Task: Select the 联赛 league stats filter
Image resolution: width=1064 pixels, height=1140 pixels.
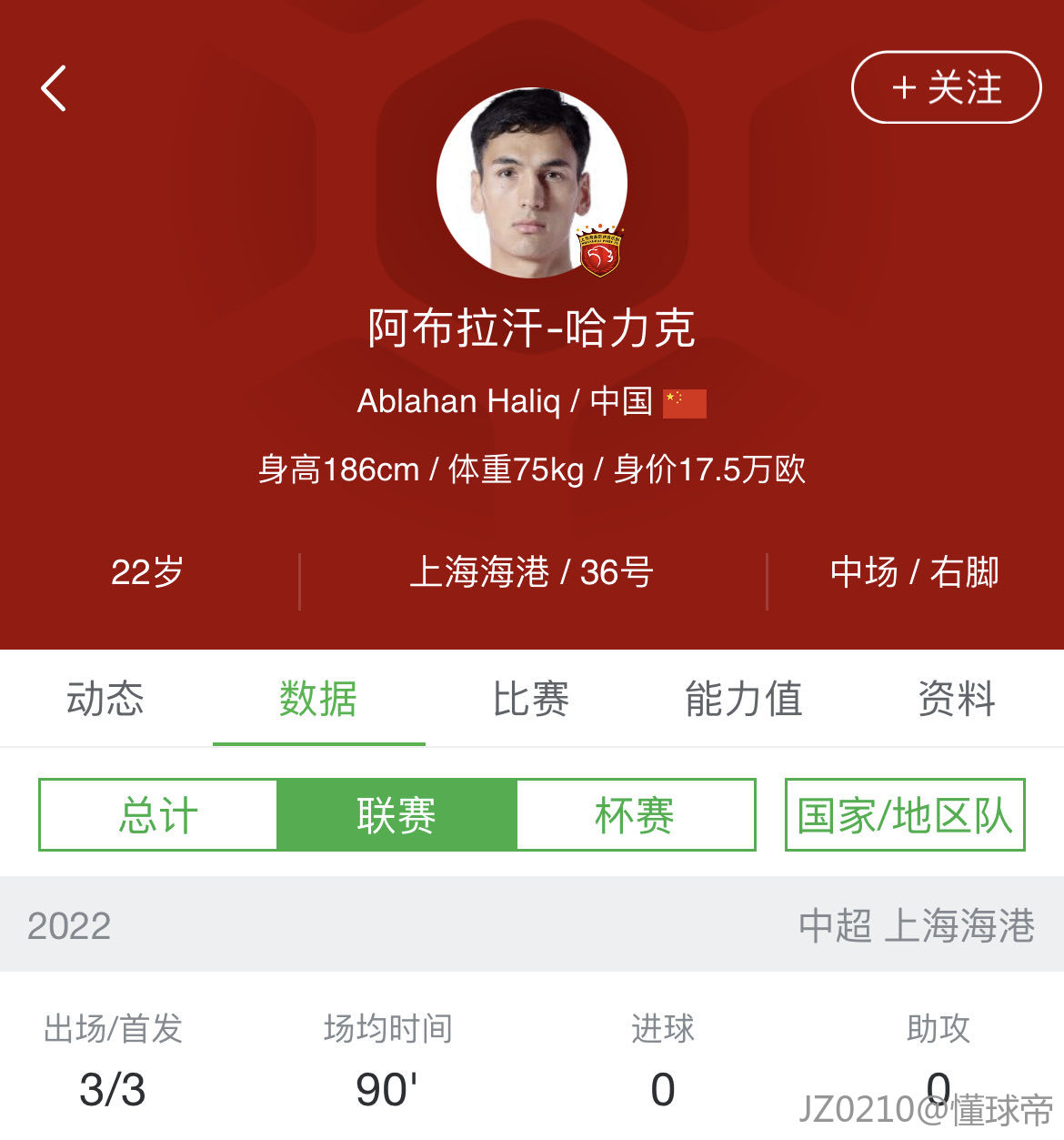Action: [396, 815]
